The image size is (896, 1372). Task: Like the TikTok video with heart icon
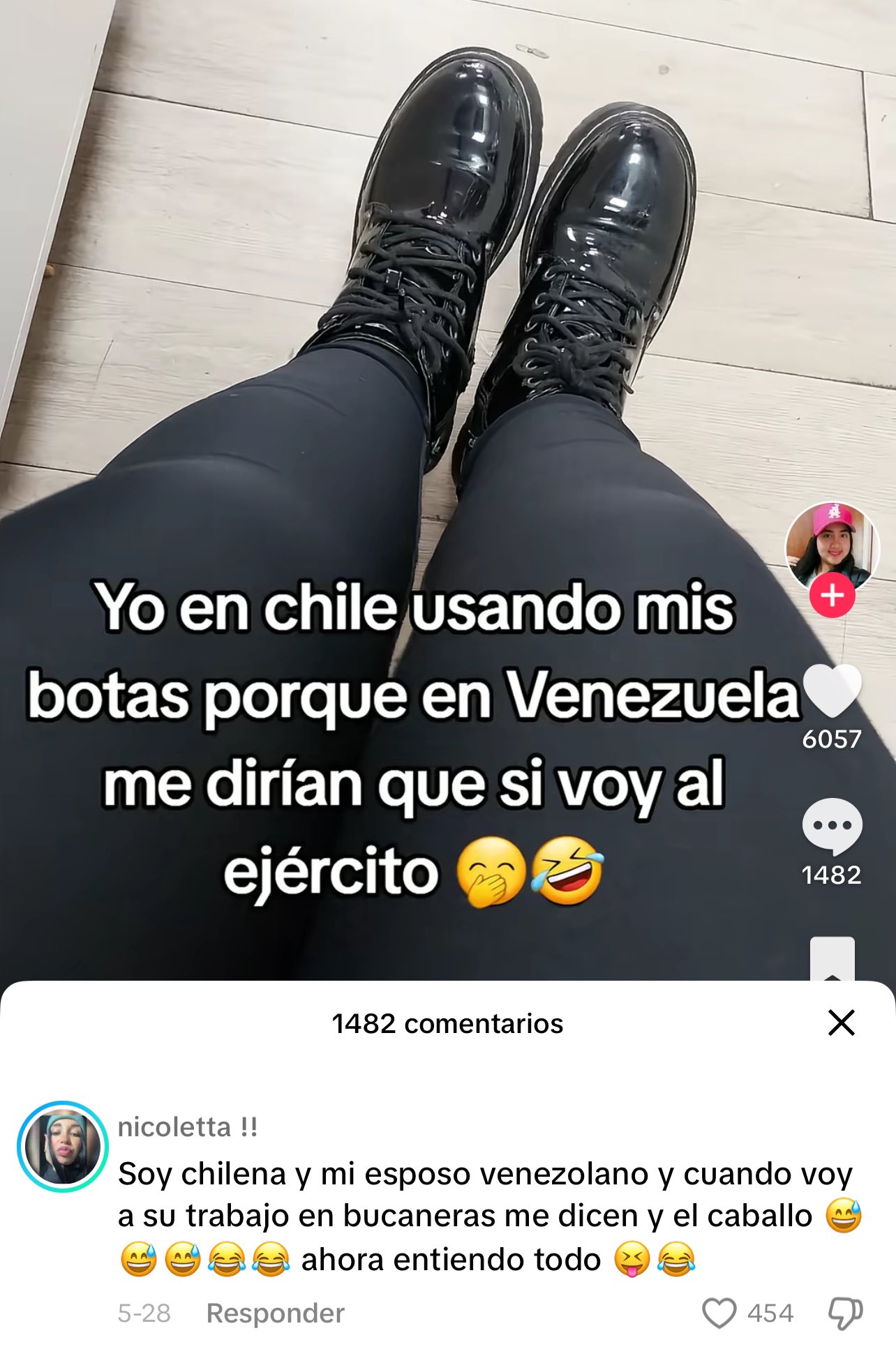pos(832,691)
